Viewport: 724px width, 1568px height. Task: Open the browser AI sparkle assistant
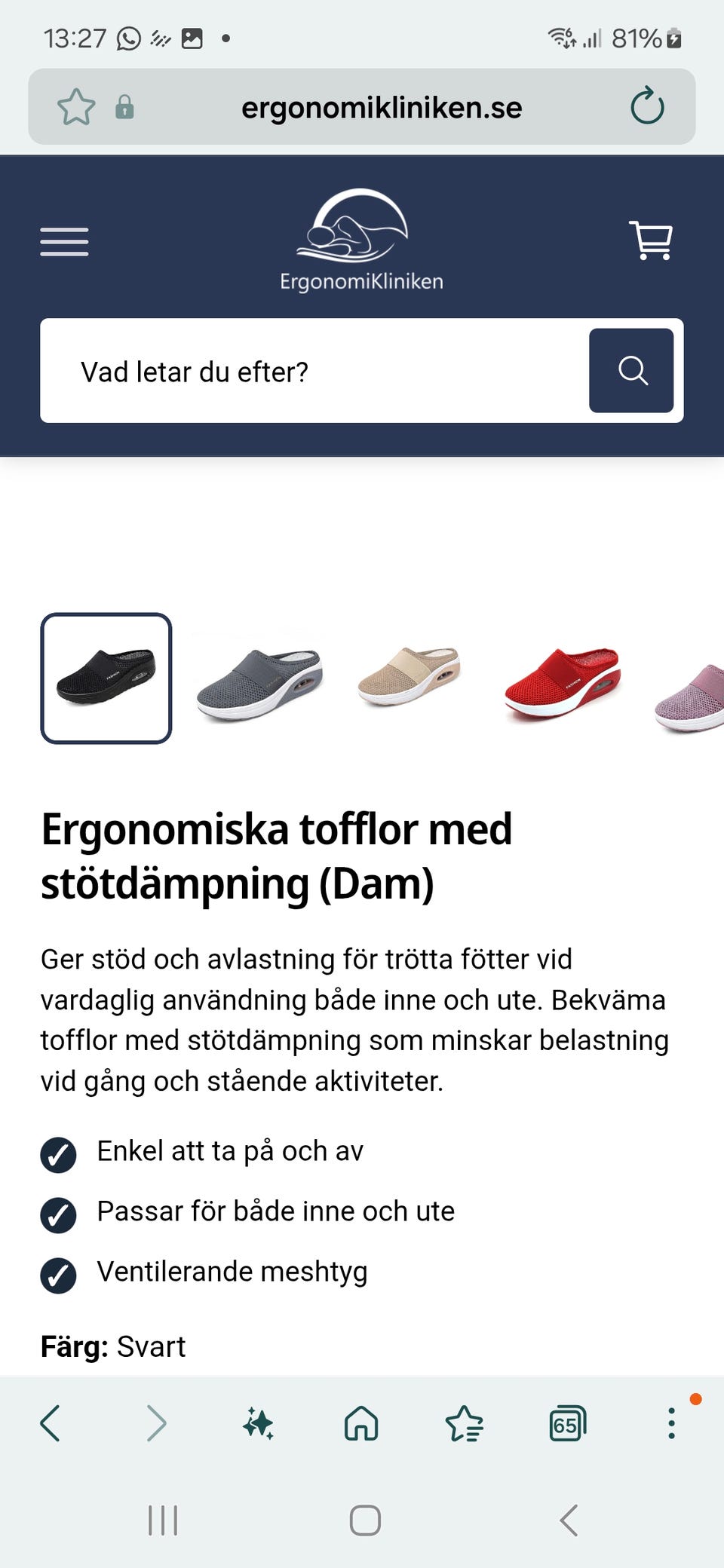259,1423
